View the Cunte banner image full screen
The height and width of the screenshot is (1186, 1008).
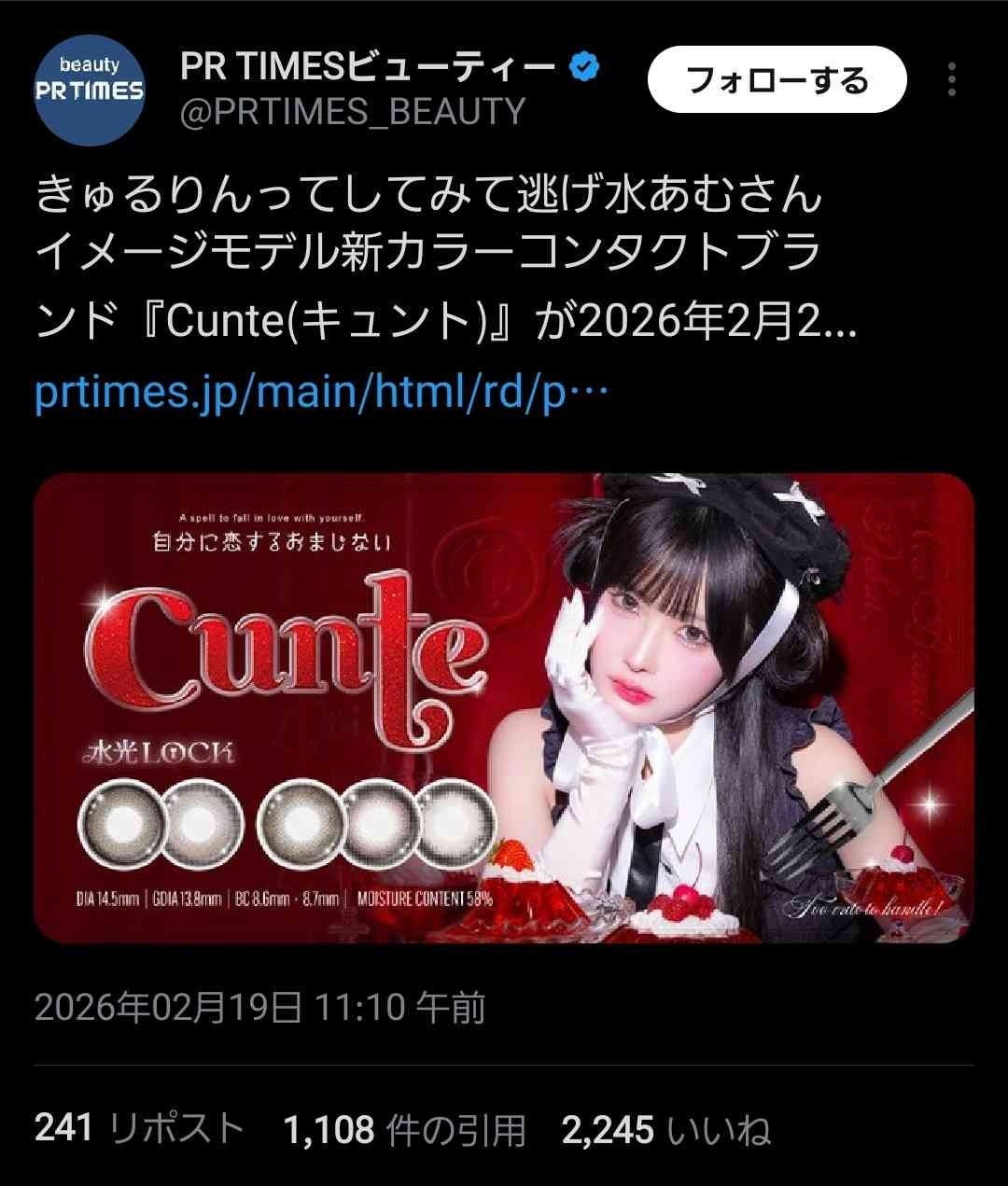click(x=504, y=707)
